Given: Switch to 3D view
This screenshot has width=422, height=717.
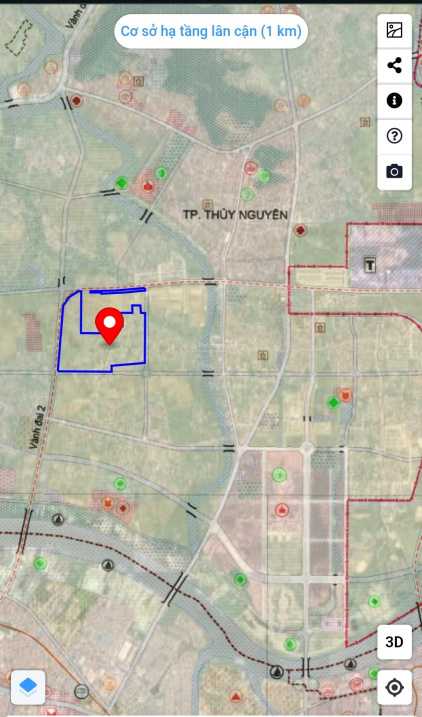Looking at the screenshot, I should (x=394, y=642).
